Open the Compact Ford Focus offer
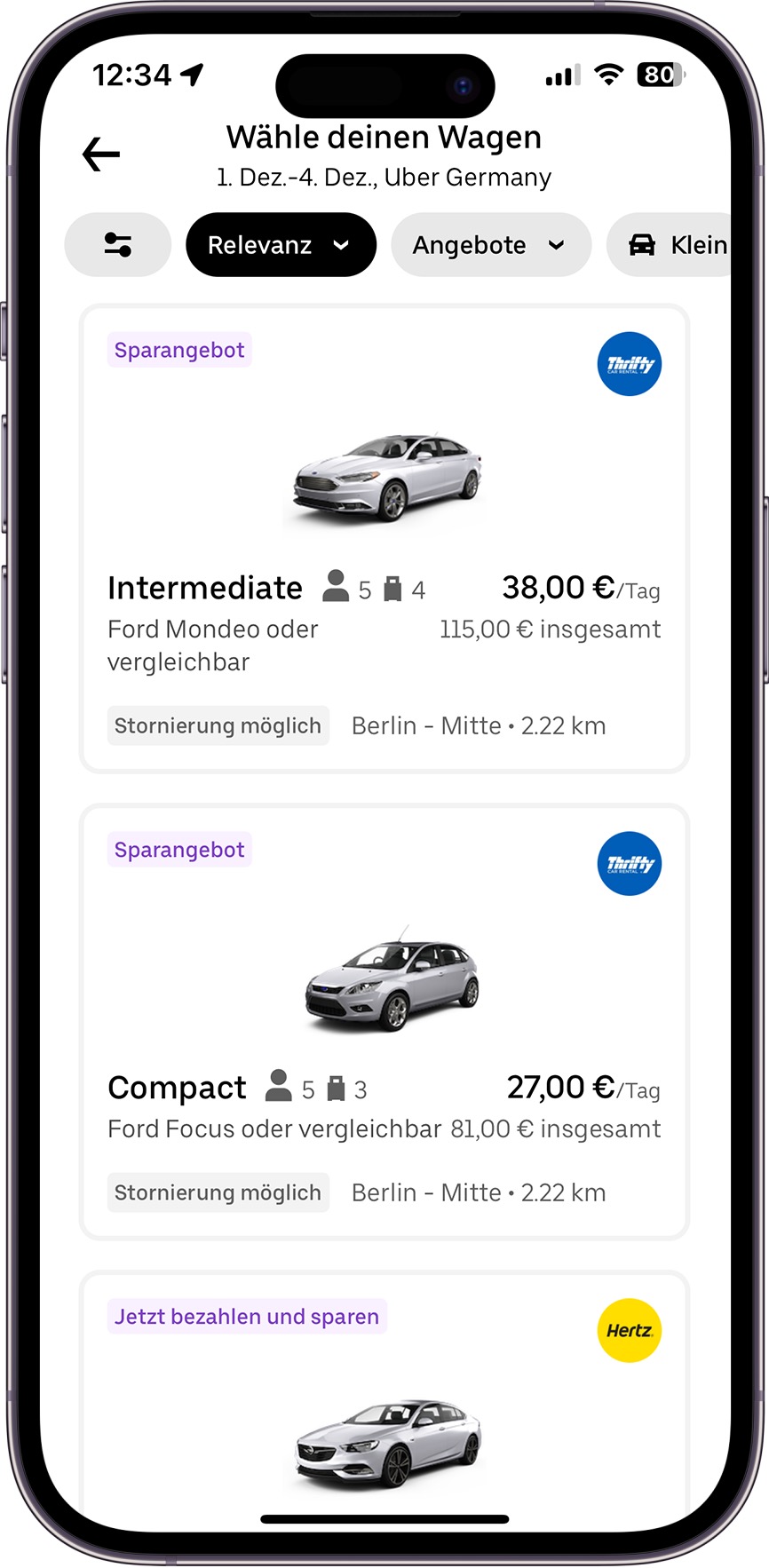Image resolution: width=769 pixels, height=1568 pixels. [x=384, y=1022]
